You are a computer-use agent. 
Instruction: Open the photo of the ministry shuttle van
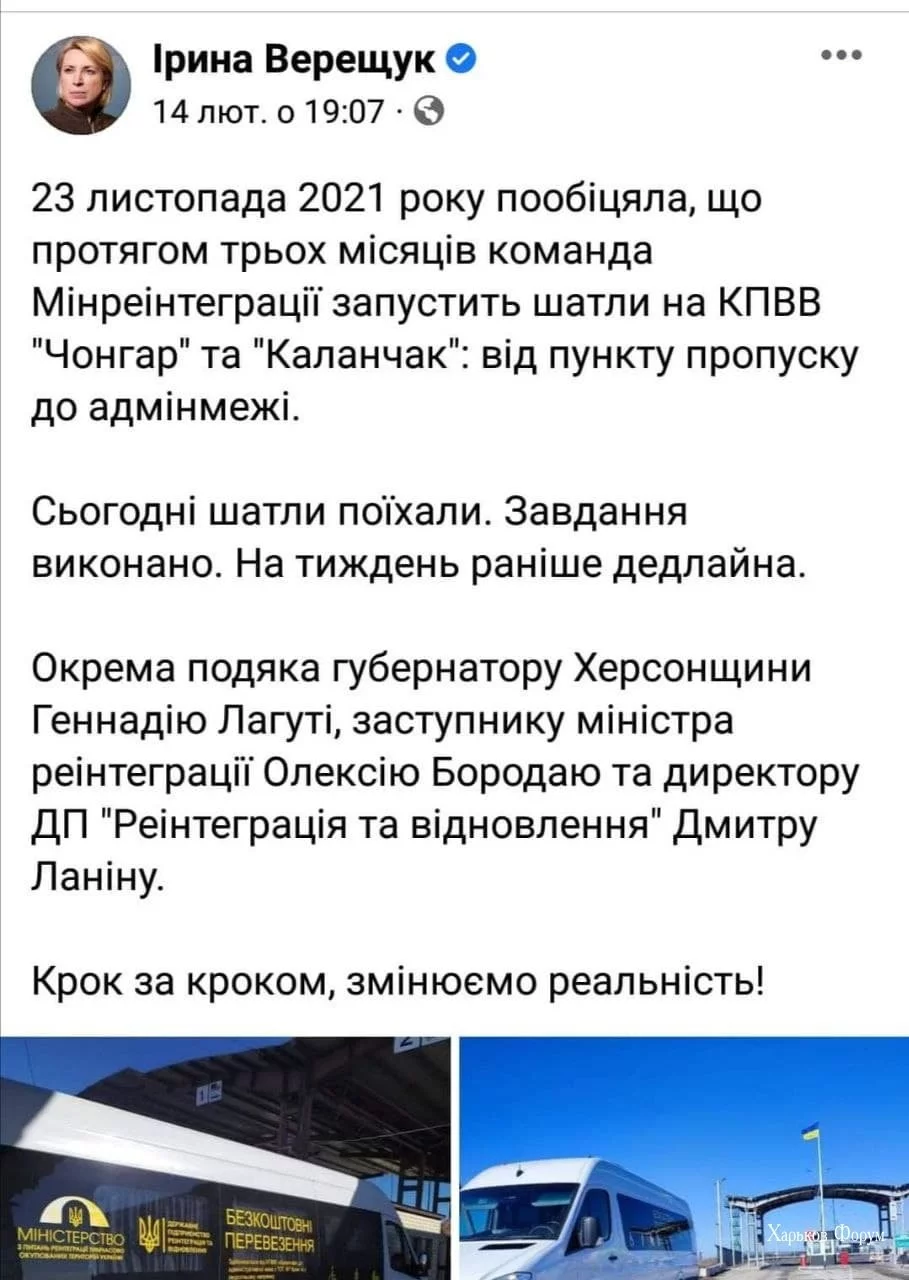point(224,1158)
